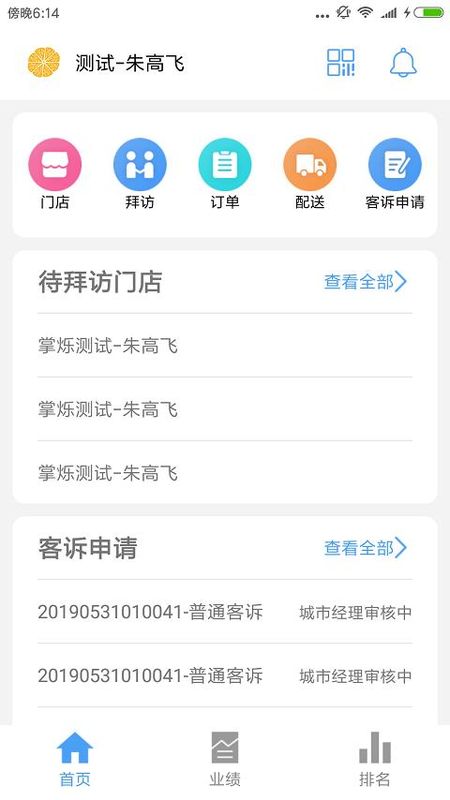Select the 首页 tab
This screenshot has width=450, height=800.
[75, 760]
